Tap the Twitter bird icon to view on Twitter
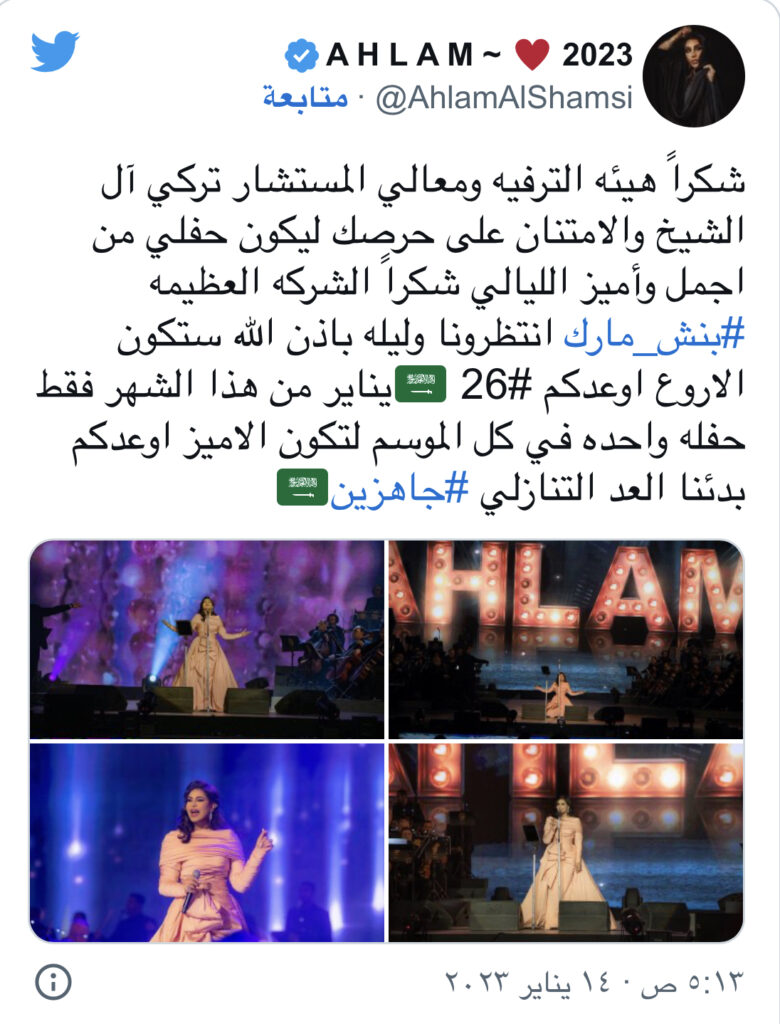Screen dimensions: 780x1024 coord(54,52)
